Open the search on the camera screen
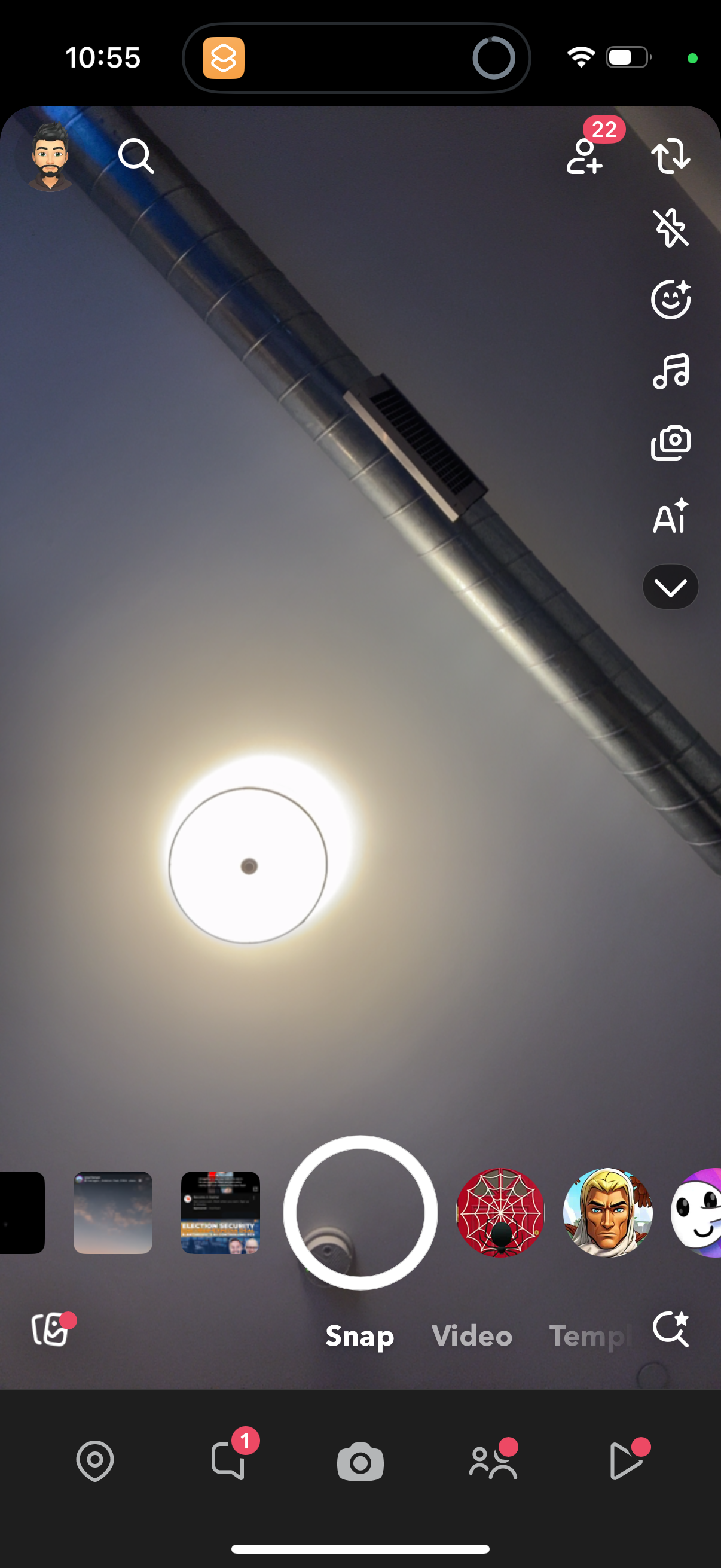The height and width of the screenshot is (1568, 721). [135, 157]
